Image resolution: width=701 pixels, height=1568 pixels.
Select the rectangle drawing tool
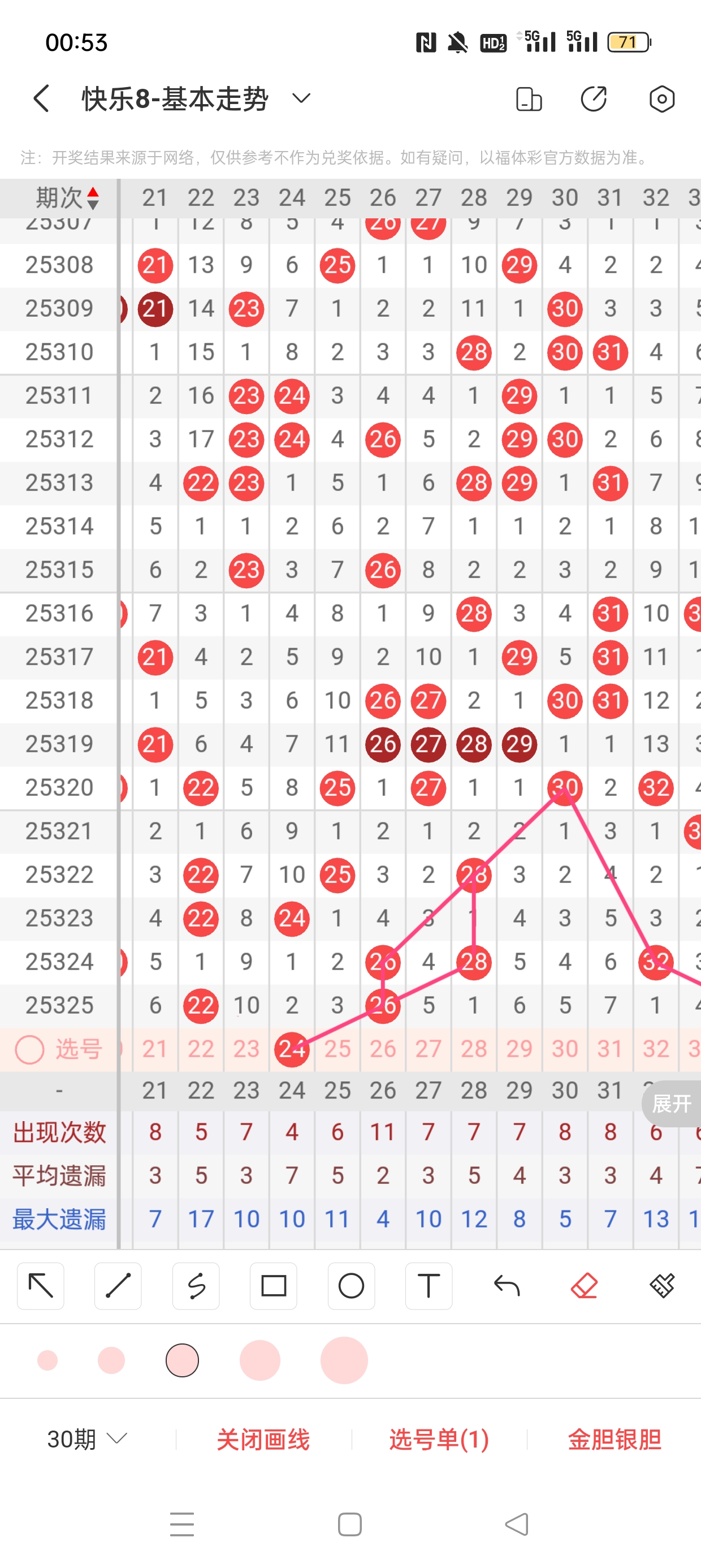(x=273, y=1286)
